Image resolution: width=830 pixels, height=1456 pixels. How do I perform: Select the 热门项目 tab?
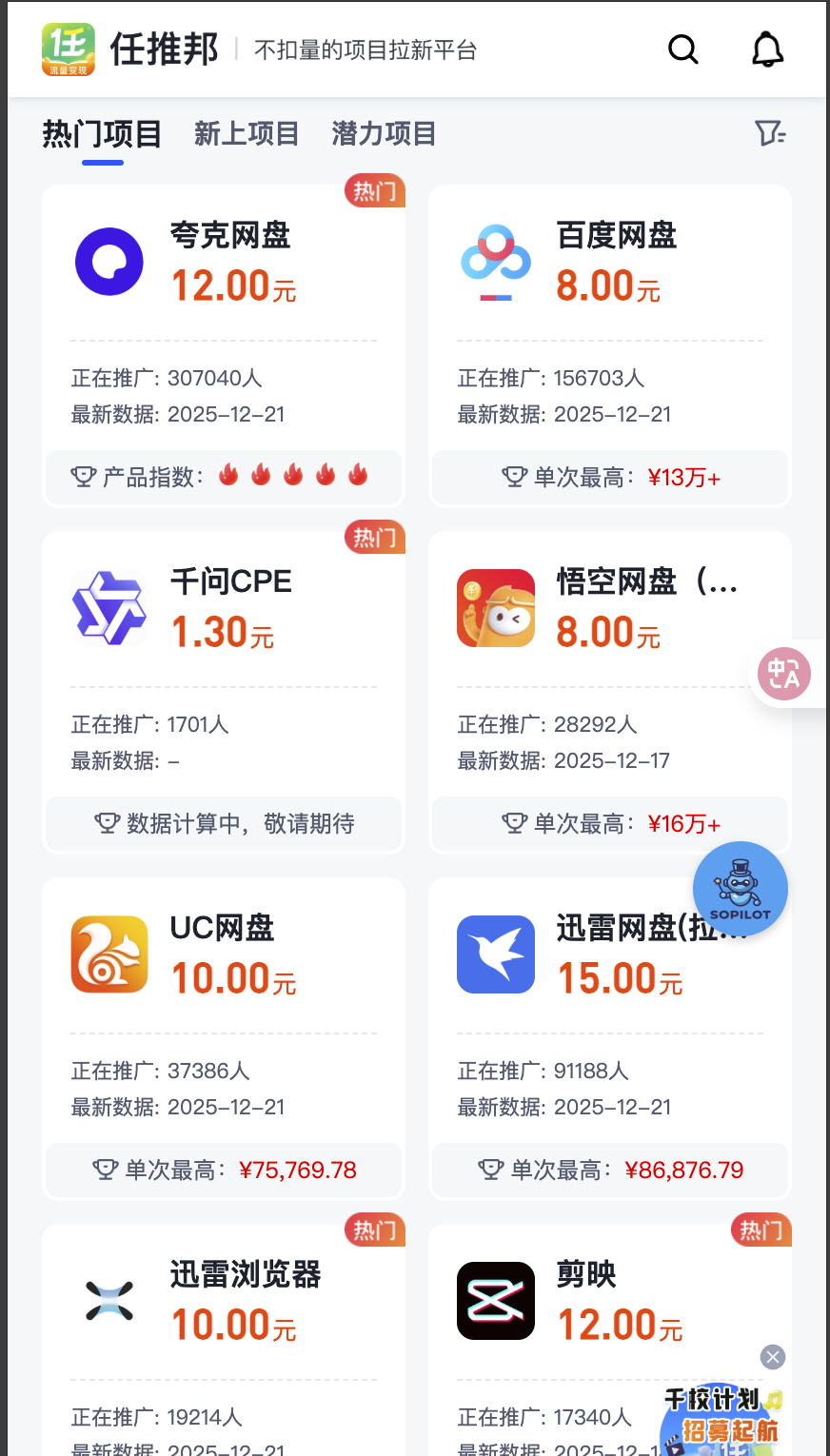point(101,134)
